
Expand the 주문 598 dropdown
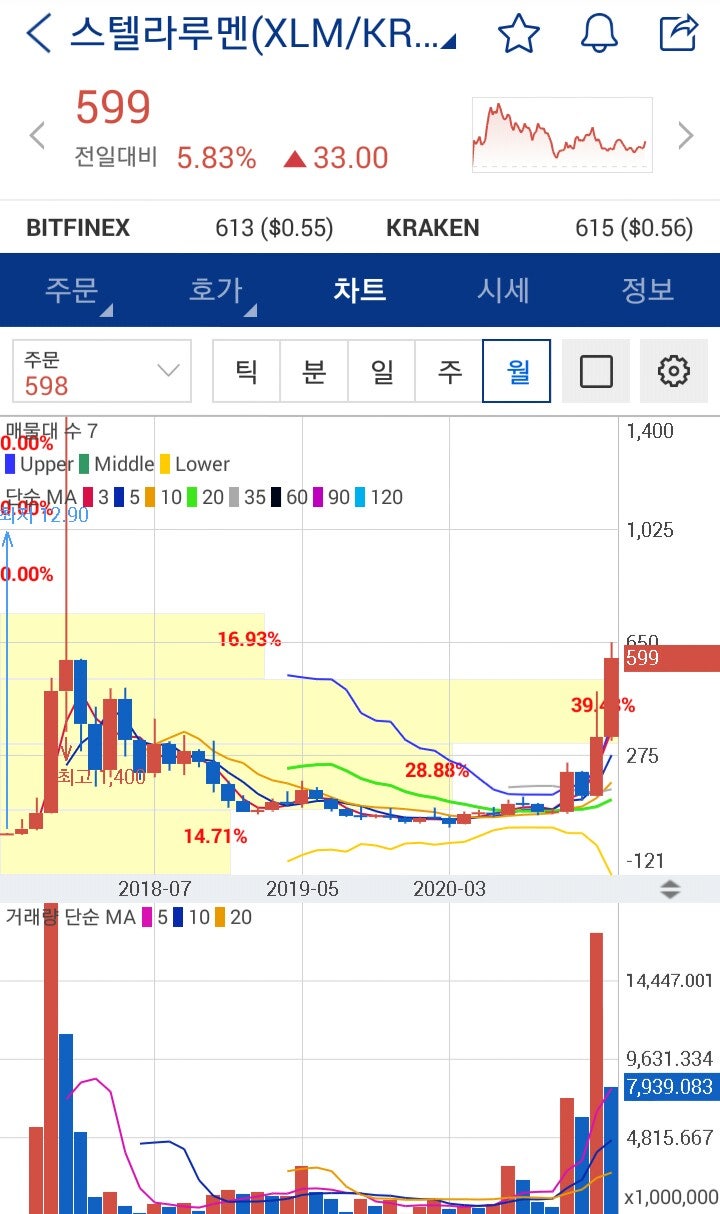click(102, 371)
